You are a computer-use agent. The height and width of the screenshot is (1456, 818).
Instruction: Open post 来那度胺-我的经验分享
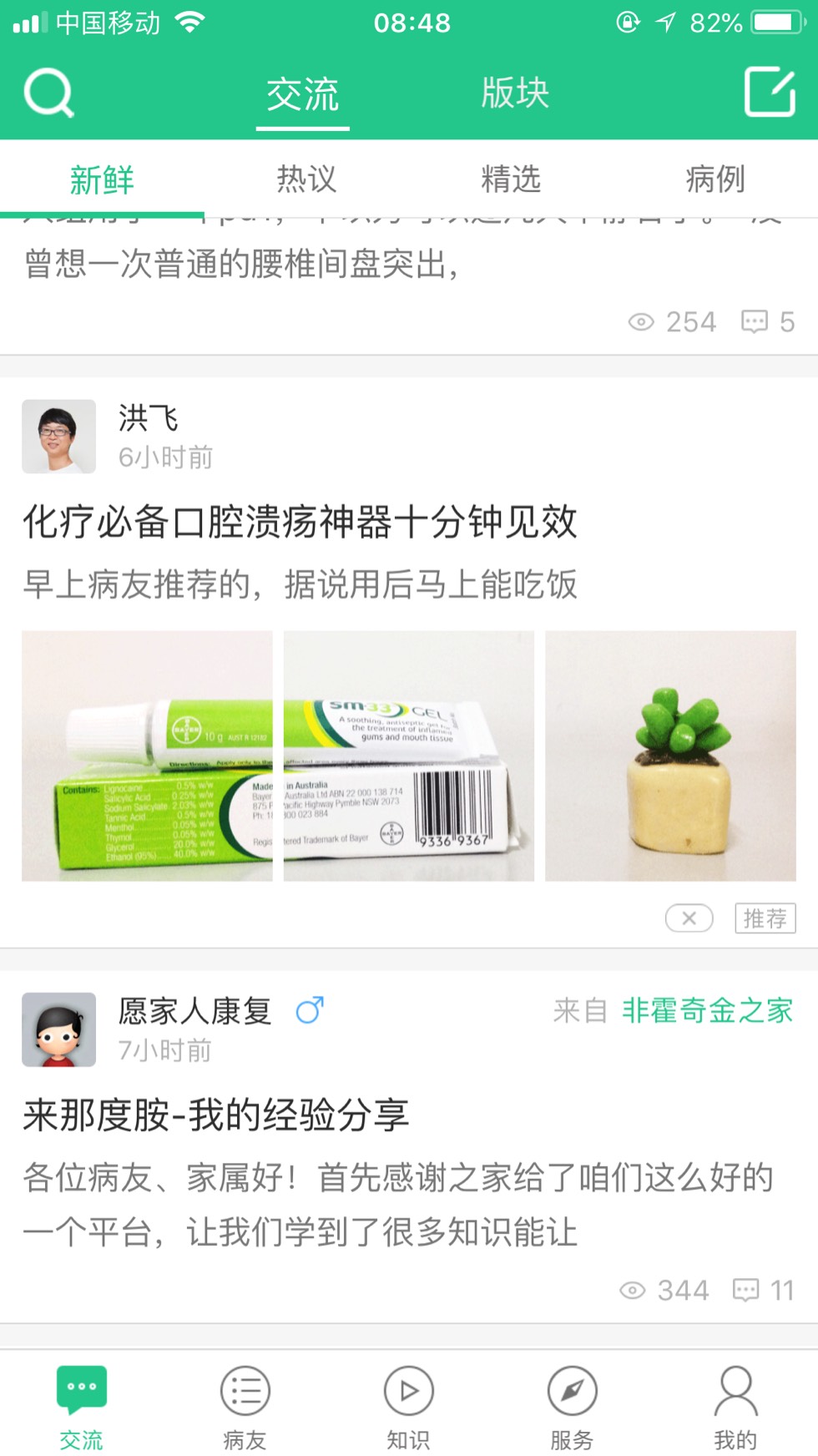(x=216, y=1115)
